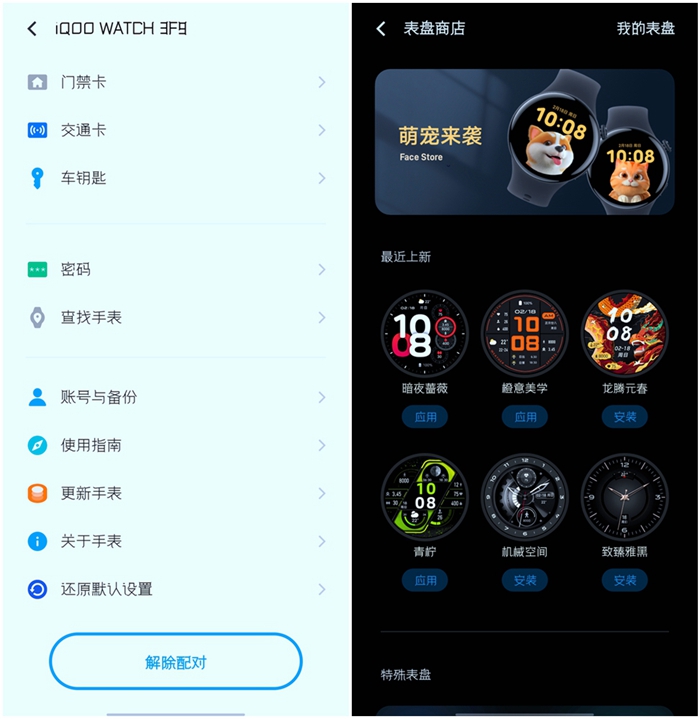The height and width of the screenshot is (719, 700).
Task: Select 查找手表
Action: coord(175,317)
